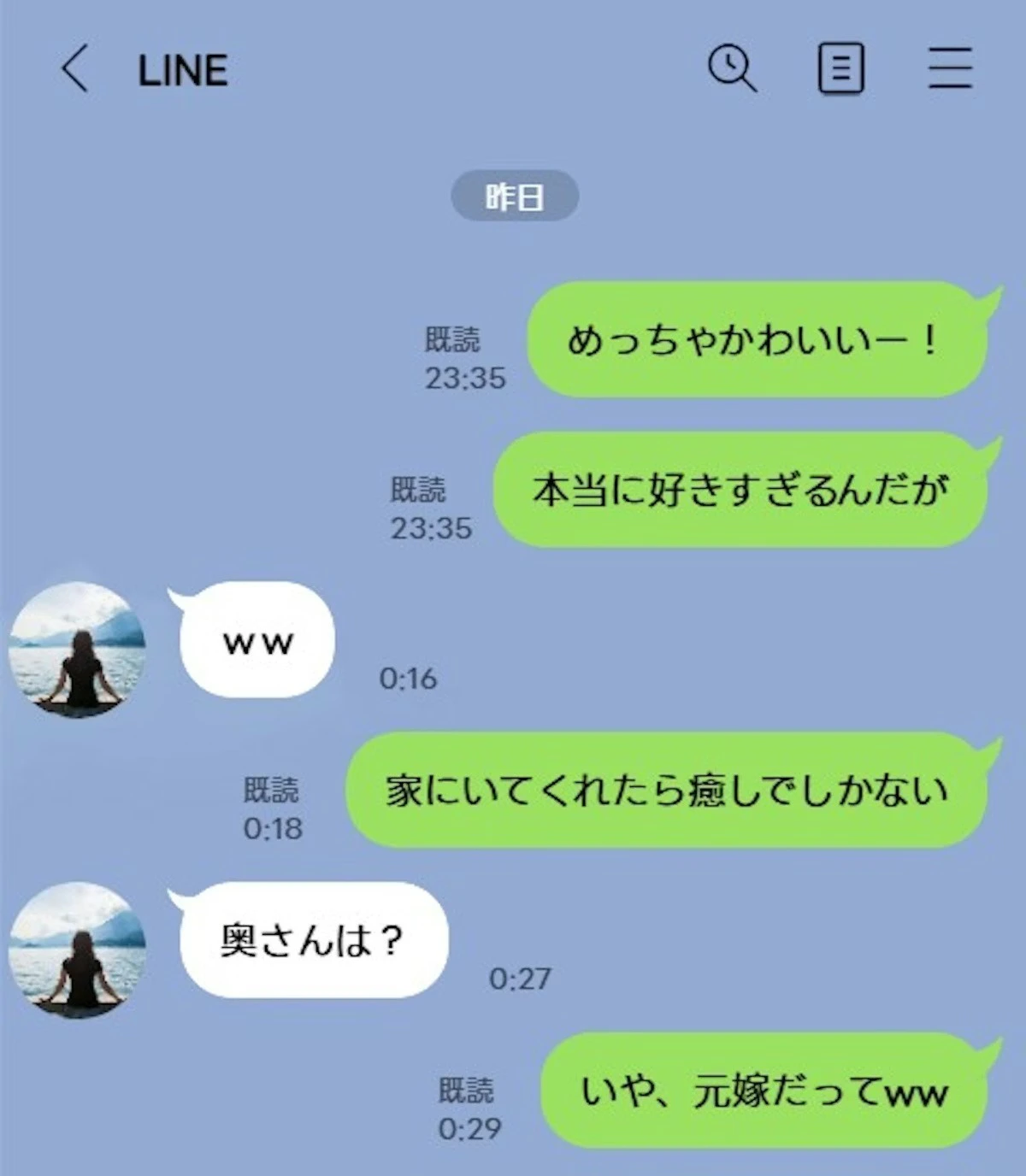Open sender's avatar beside "奥さんは？"
Screen dimensions: 1026x1176
(x=78, y=950)
